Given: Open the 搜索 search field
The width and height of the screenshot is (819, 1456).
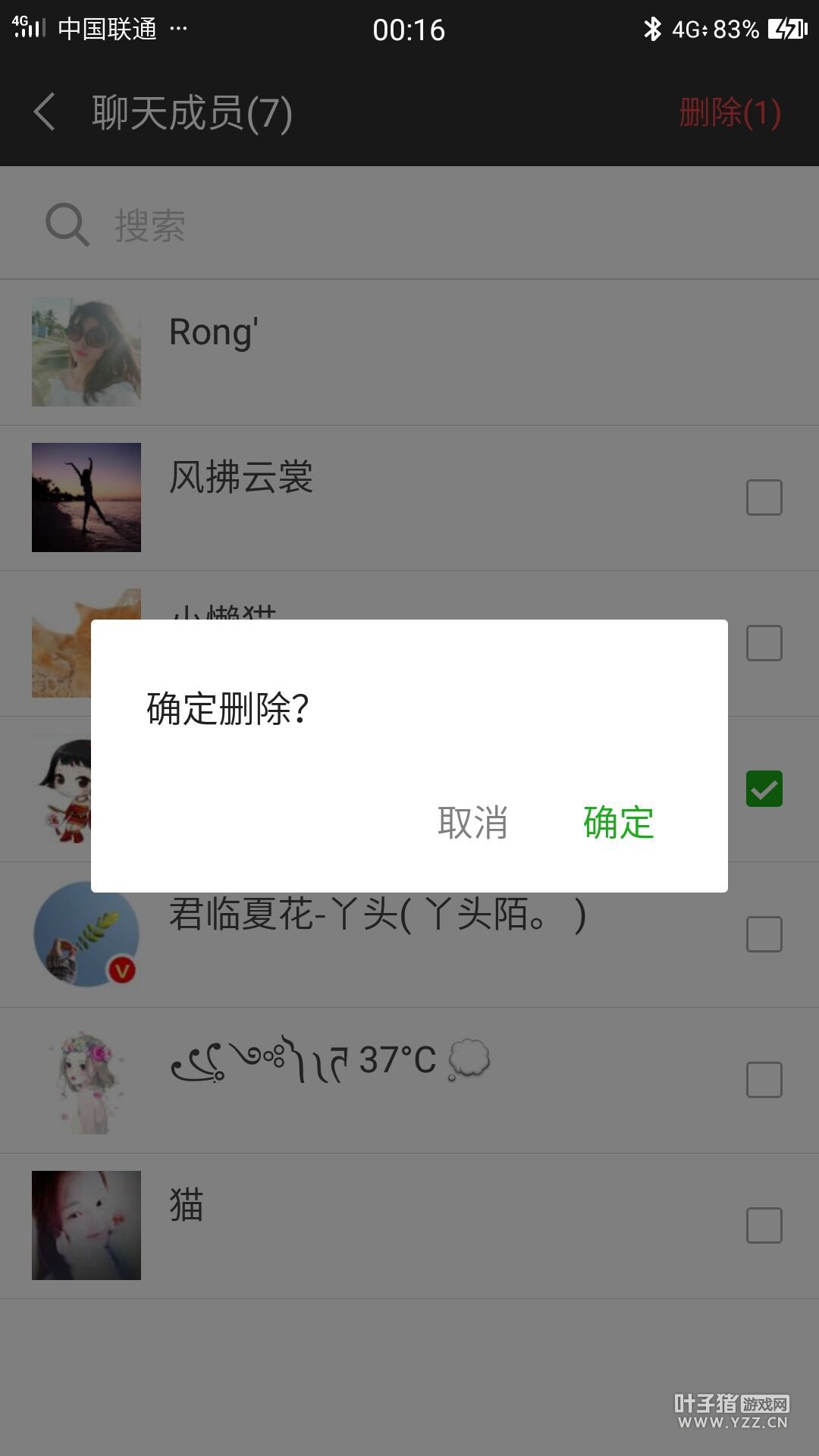Looking at the screenshot, I should coord(409,225).
